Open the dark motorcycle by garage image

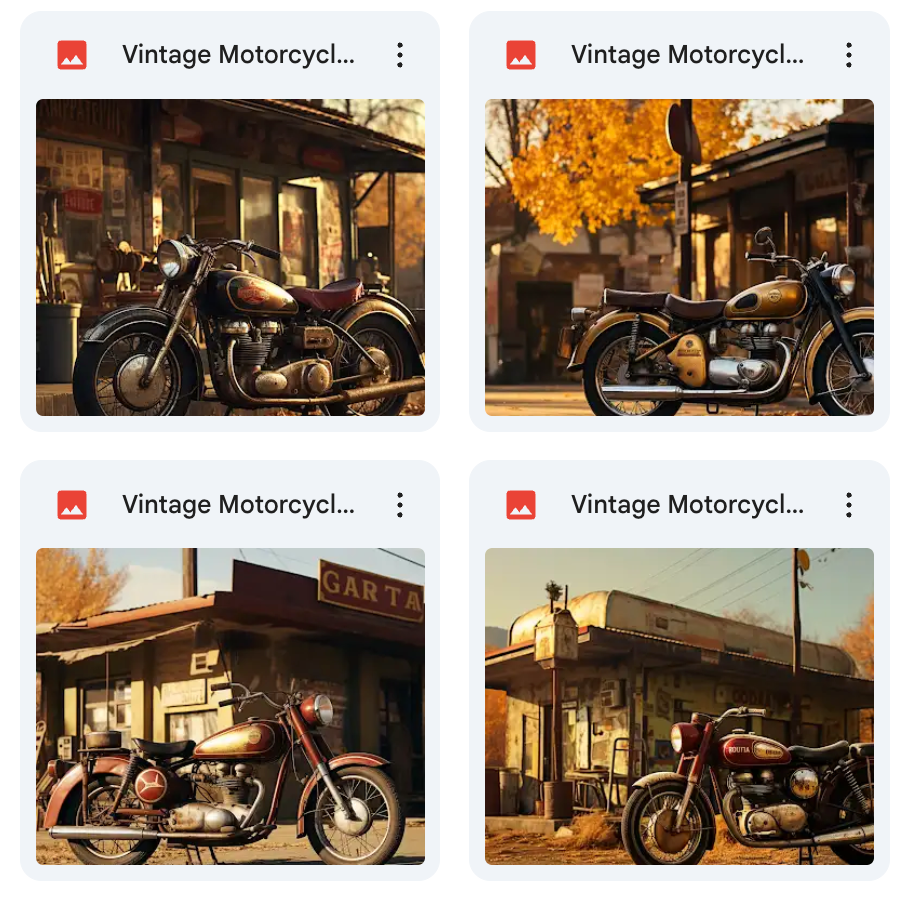pos(230,257)
